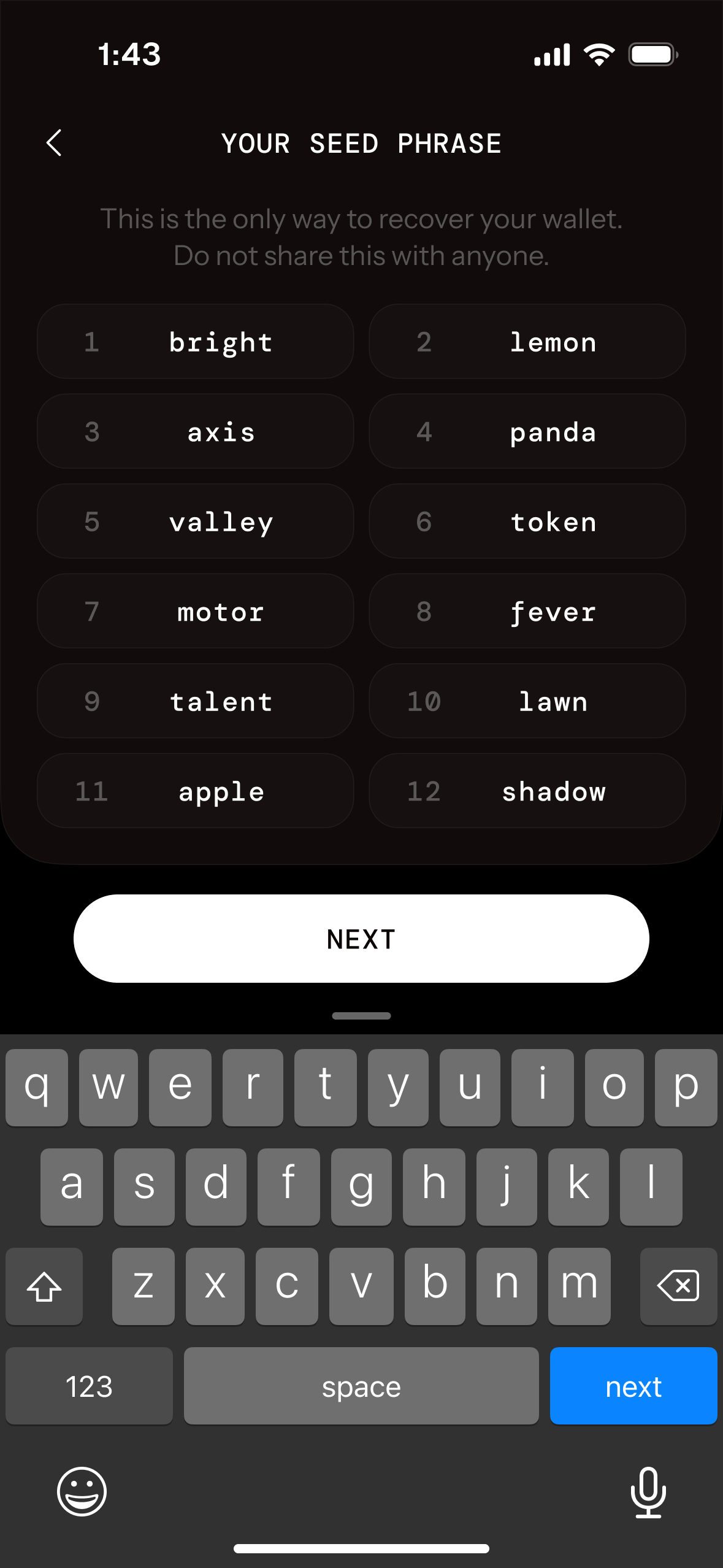Tap the battery indicator
The image size is (723, 1568).
(652, 54)
